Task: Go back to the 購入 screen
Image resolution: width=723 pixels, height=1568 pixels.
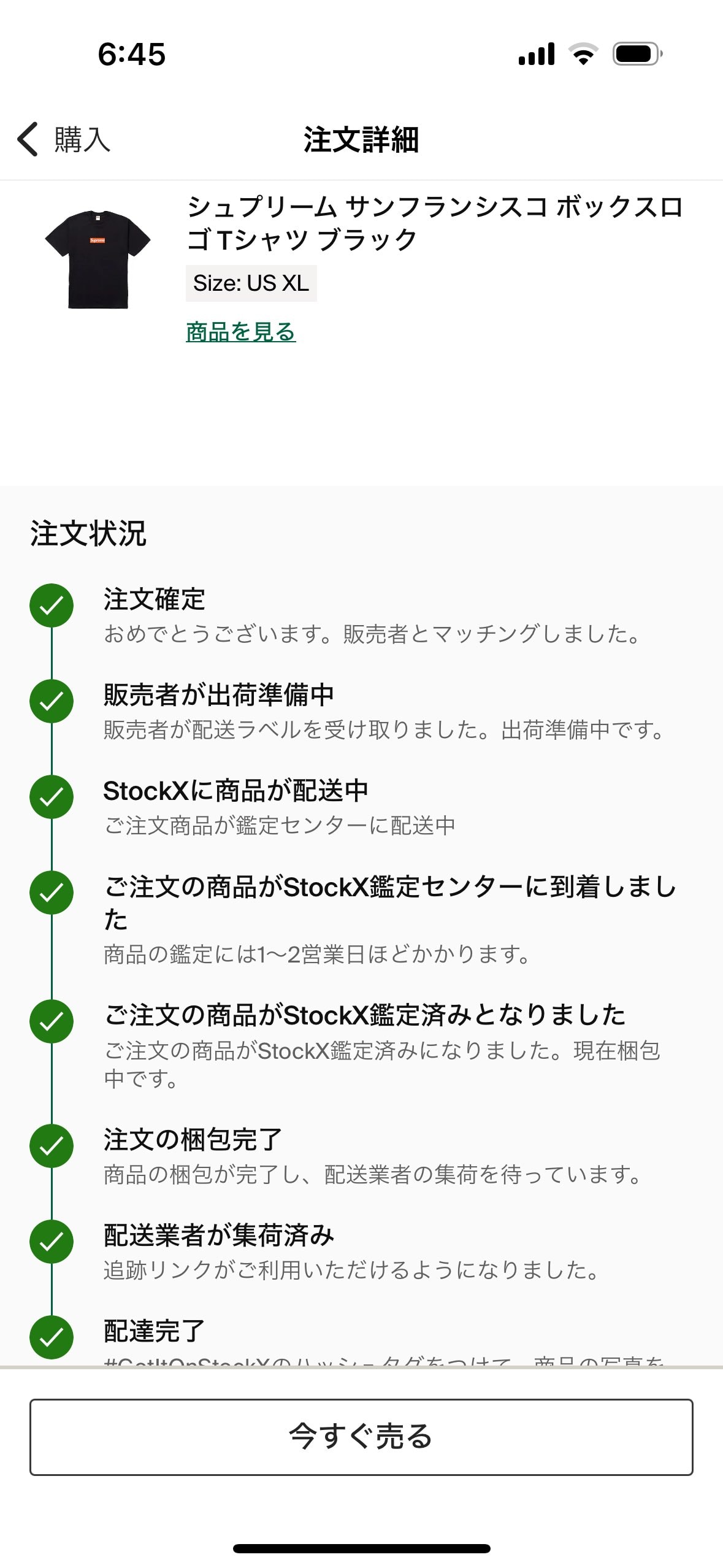Action: click(64, 139)
